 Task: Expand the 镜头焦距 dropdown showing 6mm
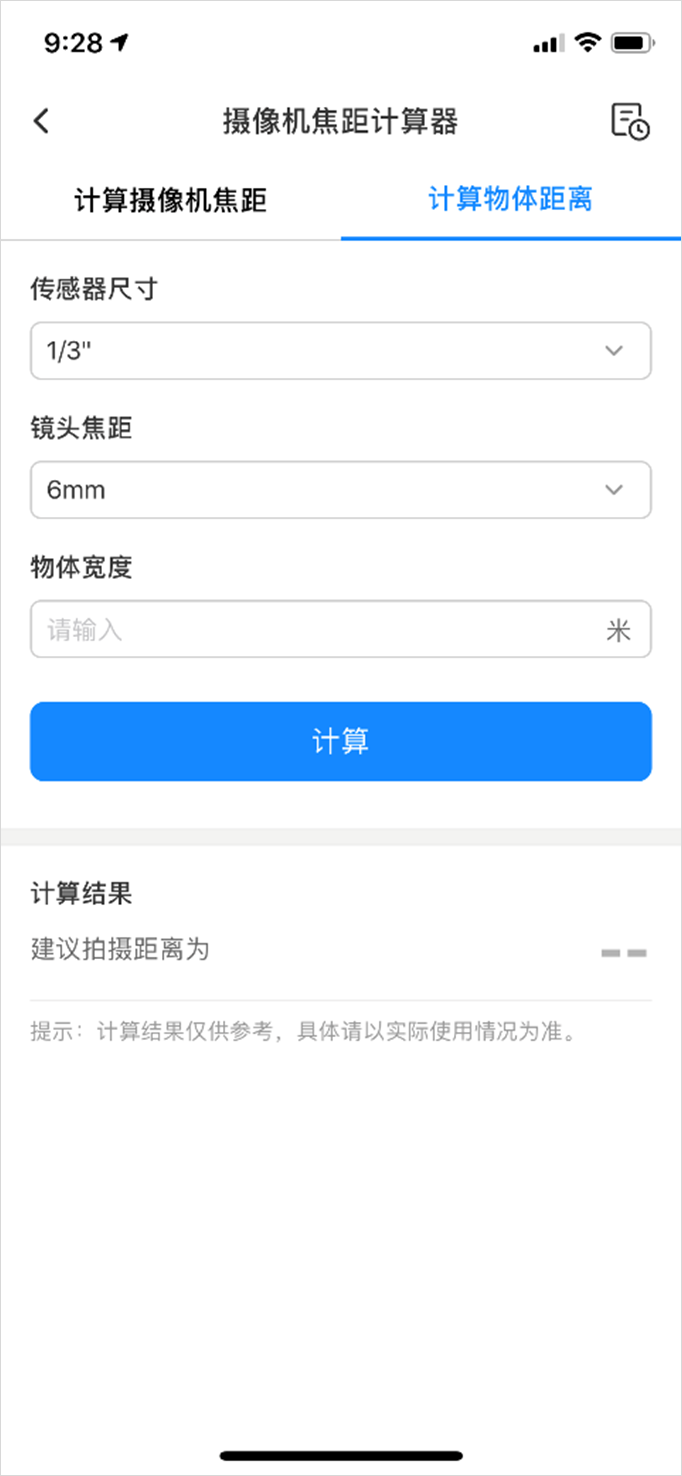pyautogui.click(x=340, y=490)
